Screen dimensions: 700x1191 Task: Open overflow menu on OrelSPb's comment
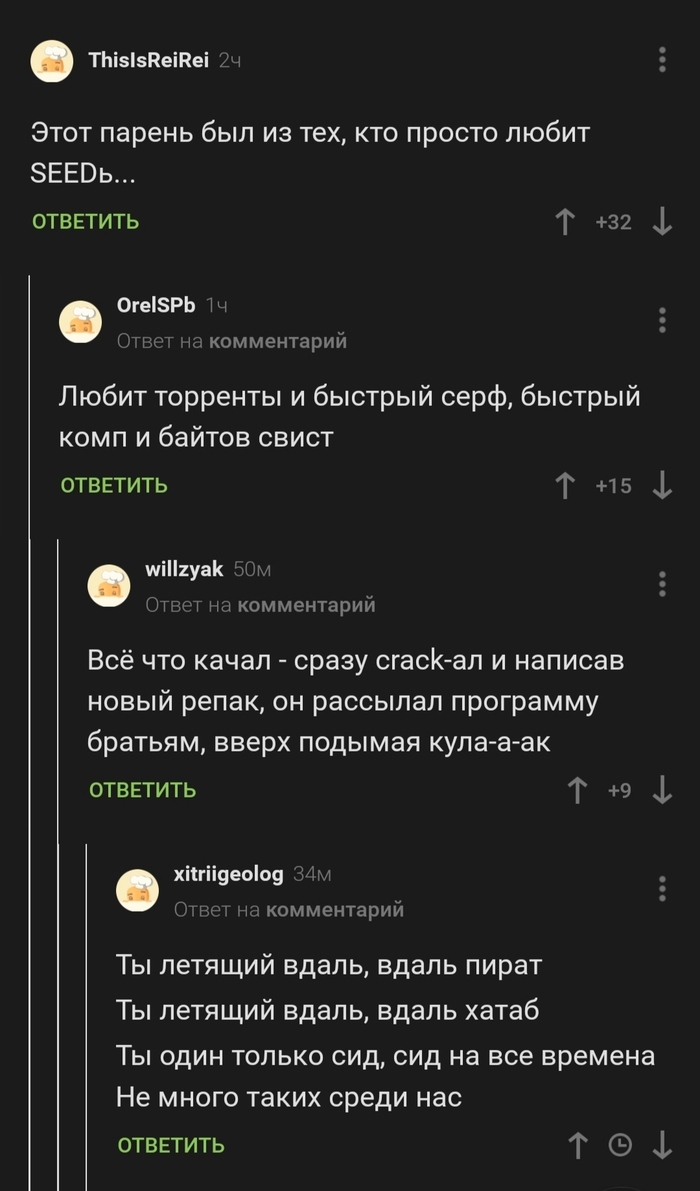click(662, 321)
